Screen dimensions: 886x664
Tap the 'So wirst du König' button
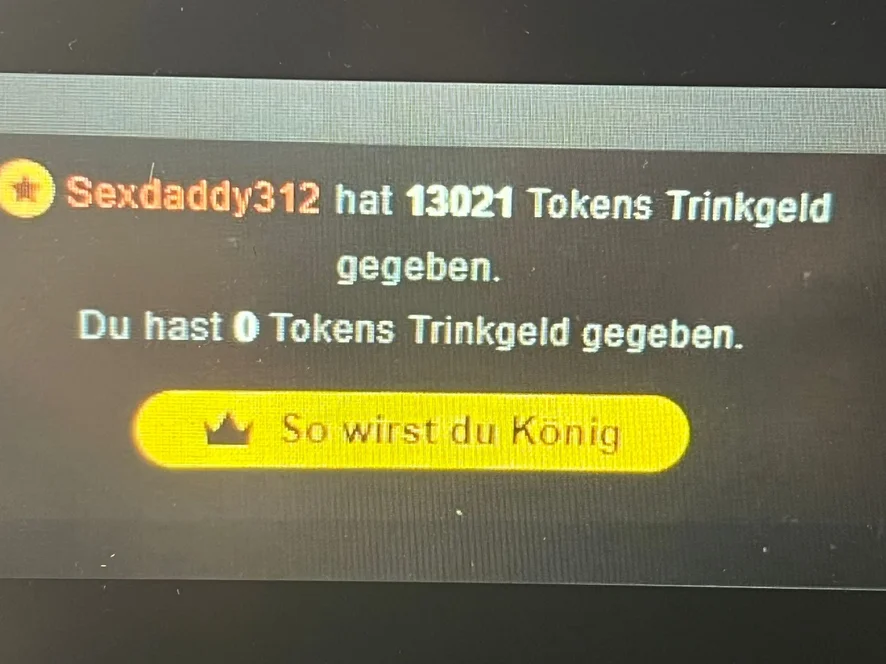tap(412, 431)
